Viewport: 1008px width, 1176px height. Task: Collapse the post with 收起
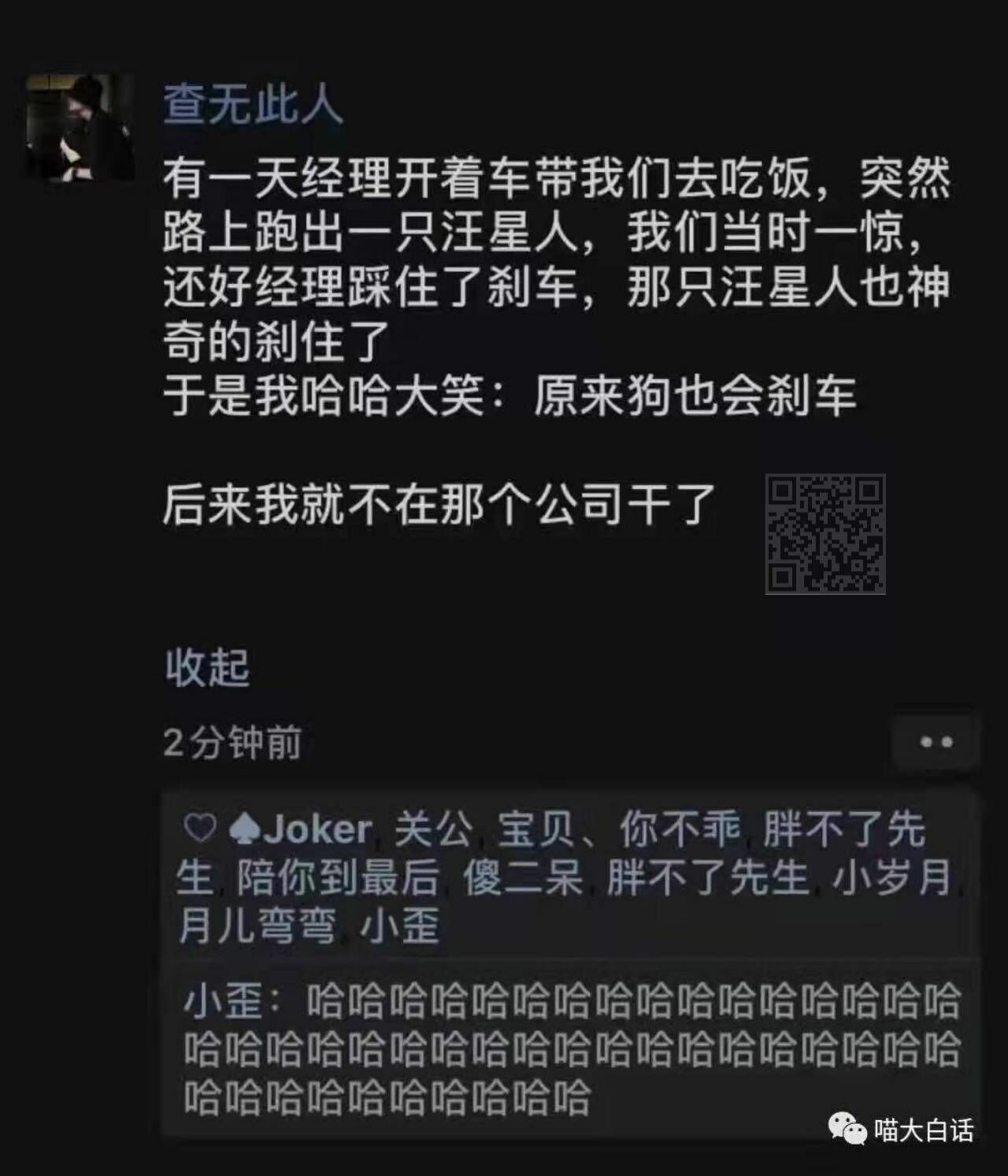tap(207, 668)
